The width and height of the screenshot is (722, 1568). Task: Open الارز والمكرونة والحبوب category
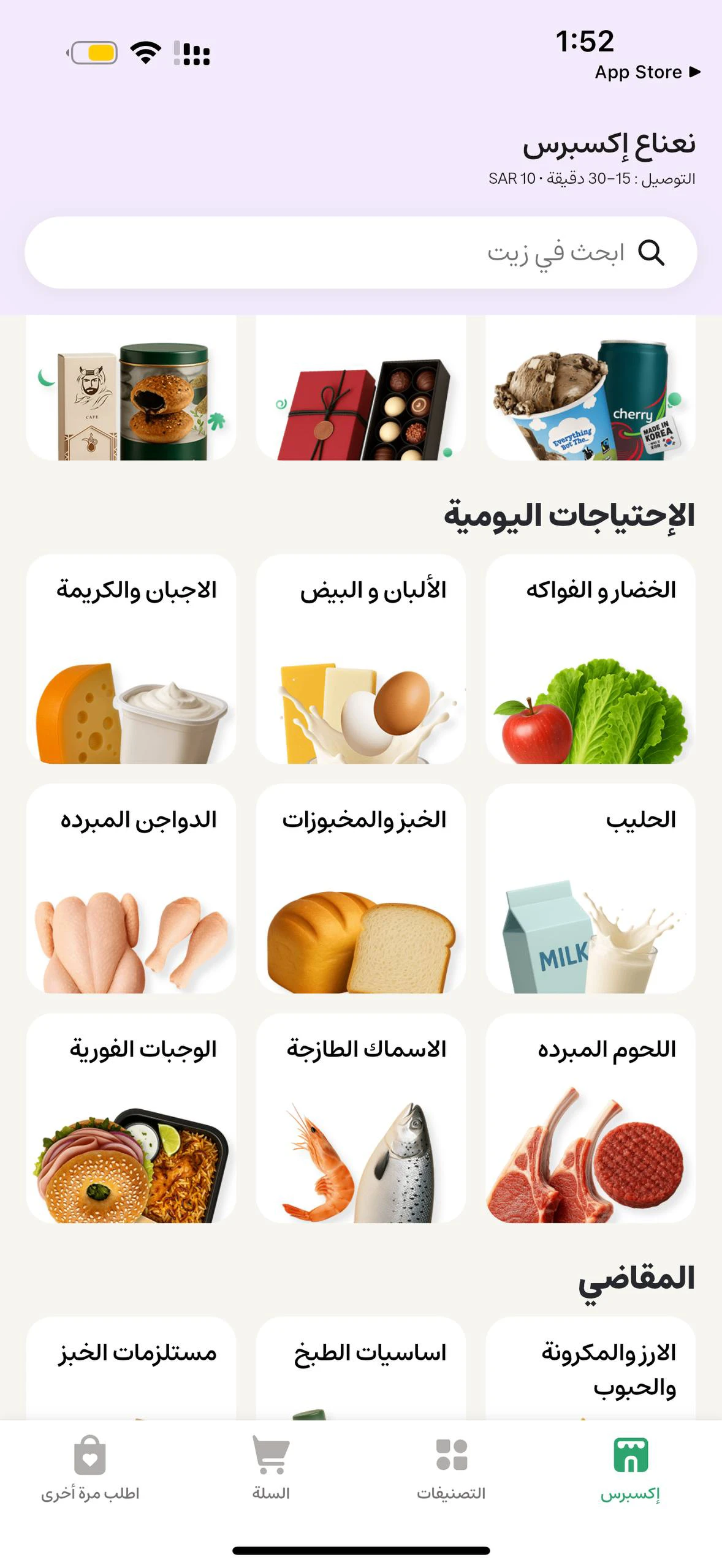(x=590, y=1369)
